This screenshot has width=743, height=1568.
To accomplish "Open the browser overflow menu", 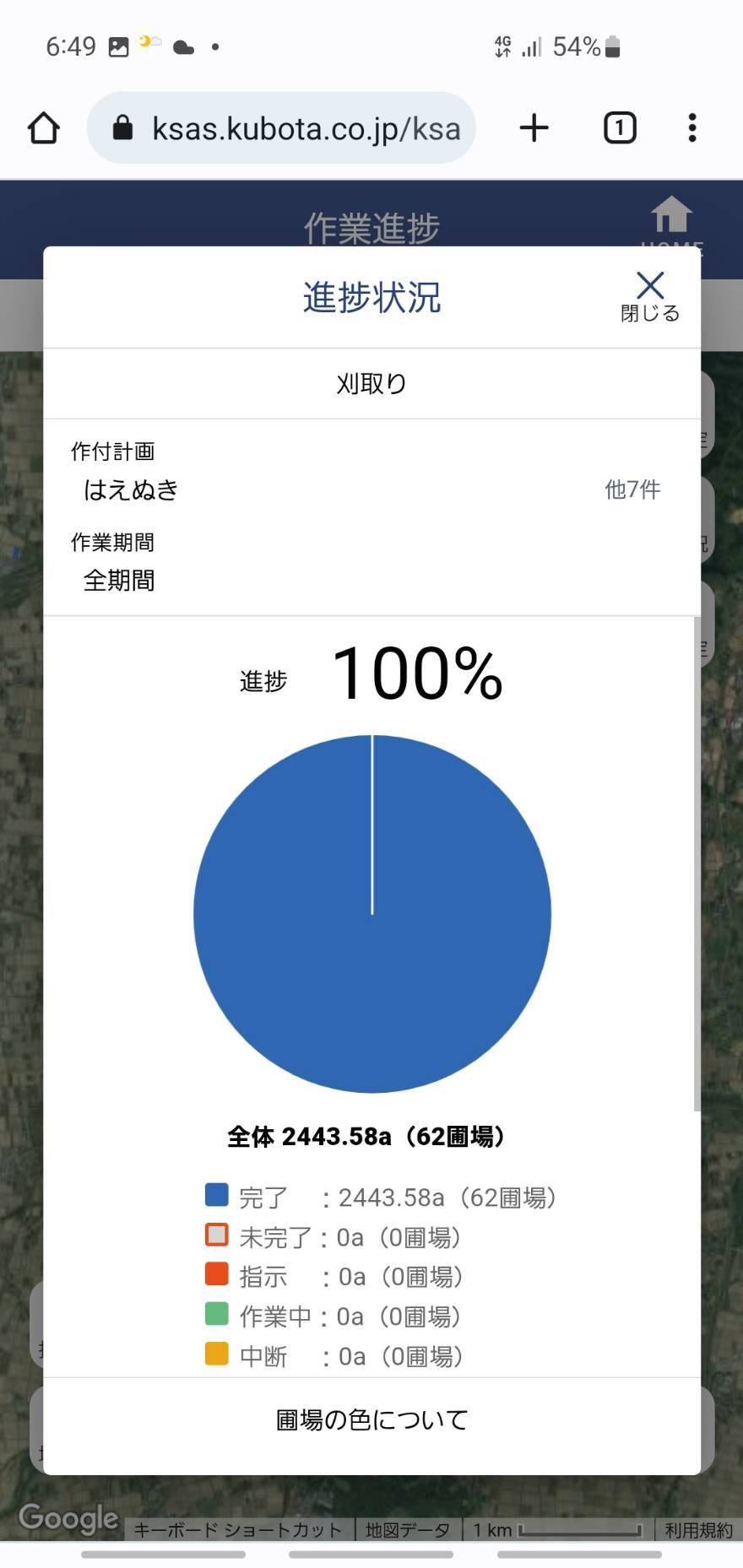I will (692, 128).
